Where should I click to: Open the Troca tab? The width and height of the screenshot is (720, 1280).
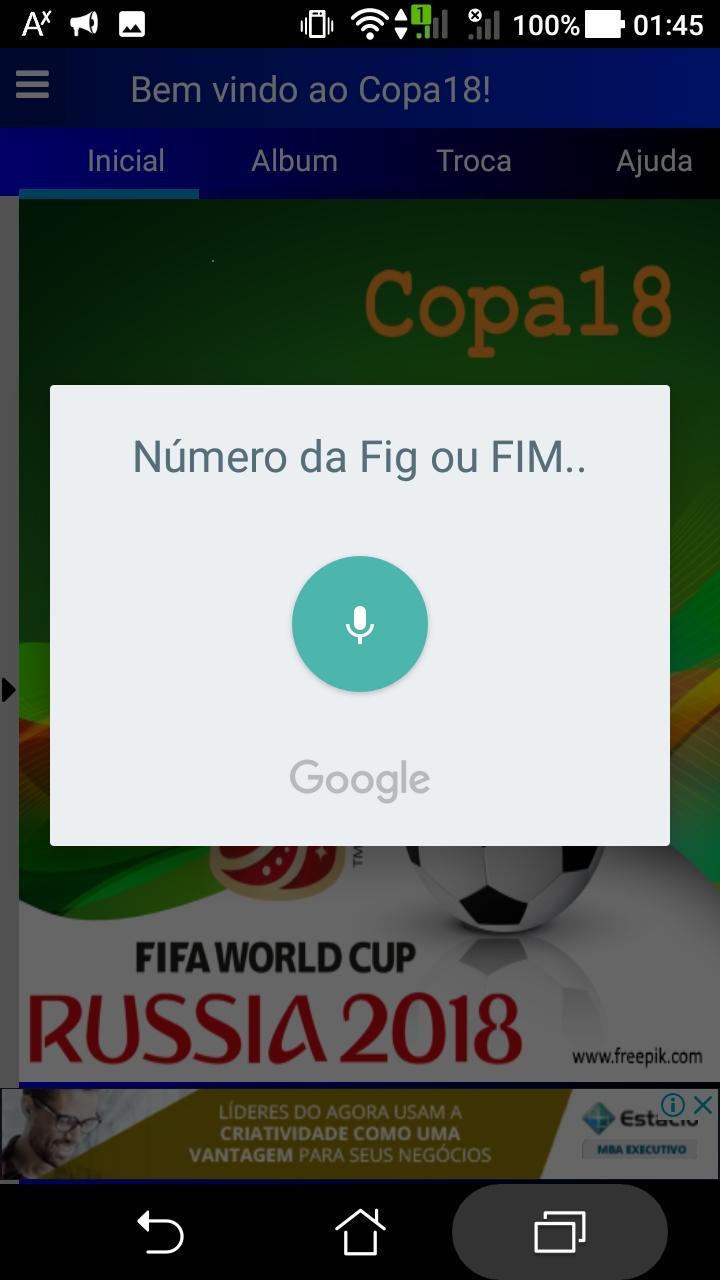point(473,160)
